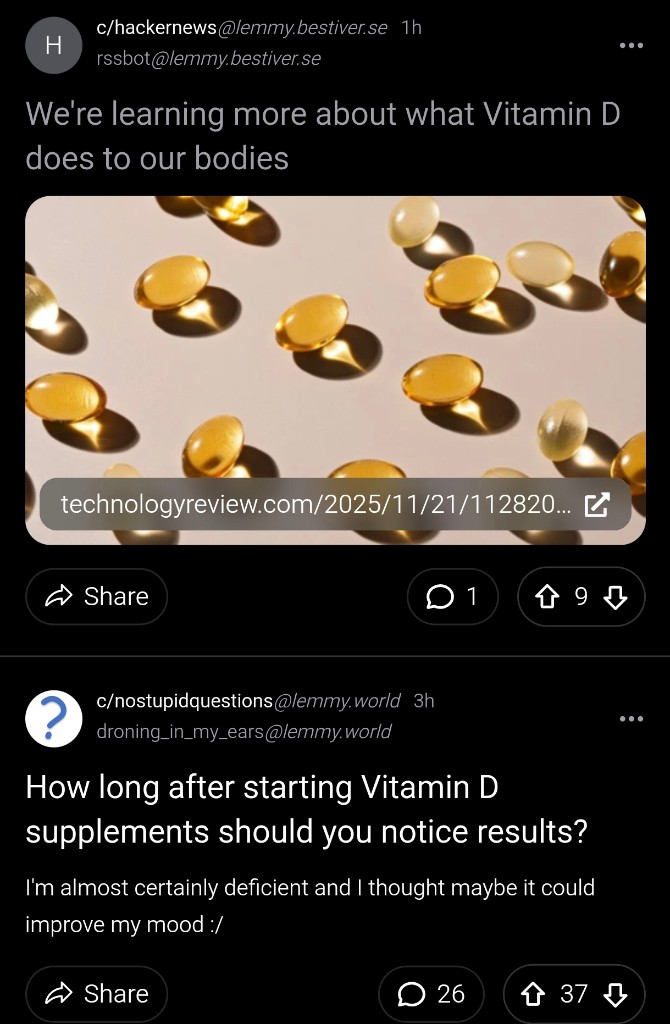The height and width of the screenshot is (1024, 670).
Task: Open the technologyreview.com article link
Action: 335,504
